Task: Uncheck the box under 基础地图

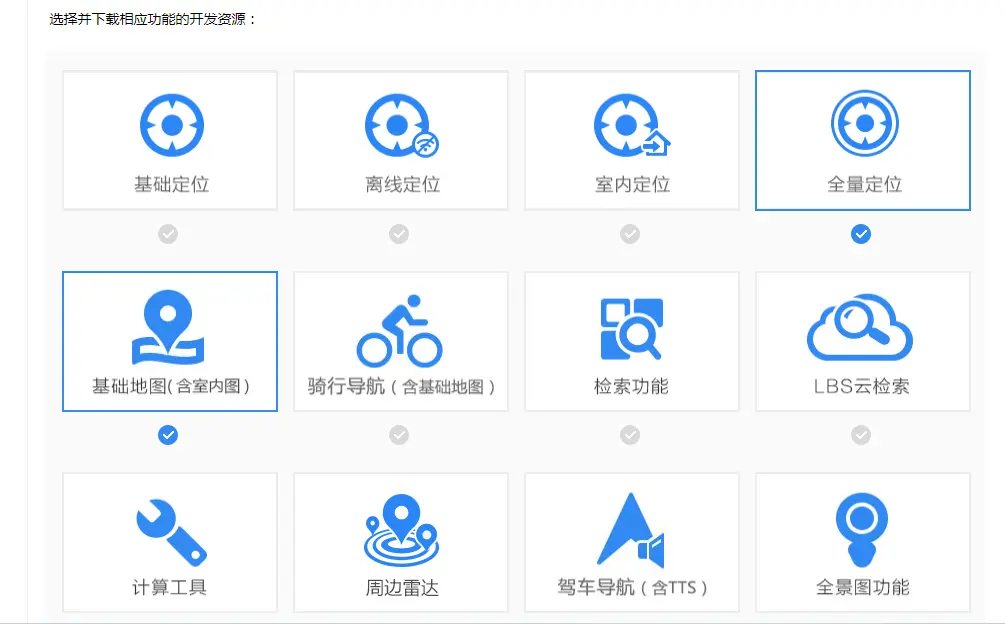Action: tap(168, 435)
